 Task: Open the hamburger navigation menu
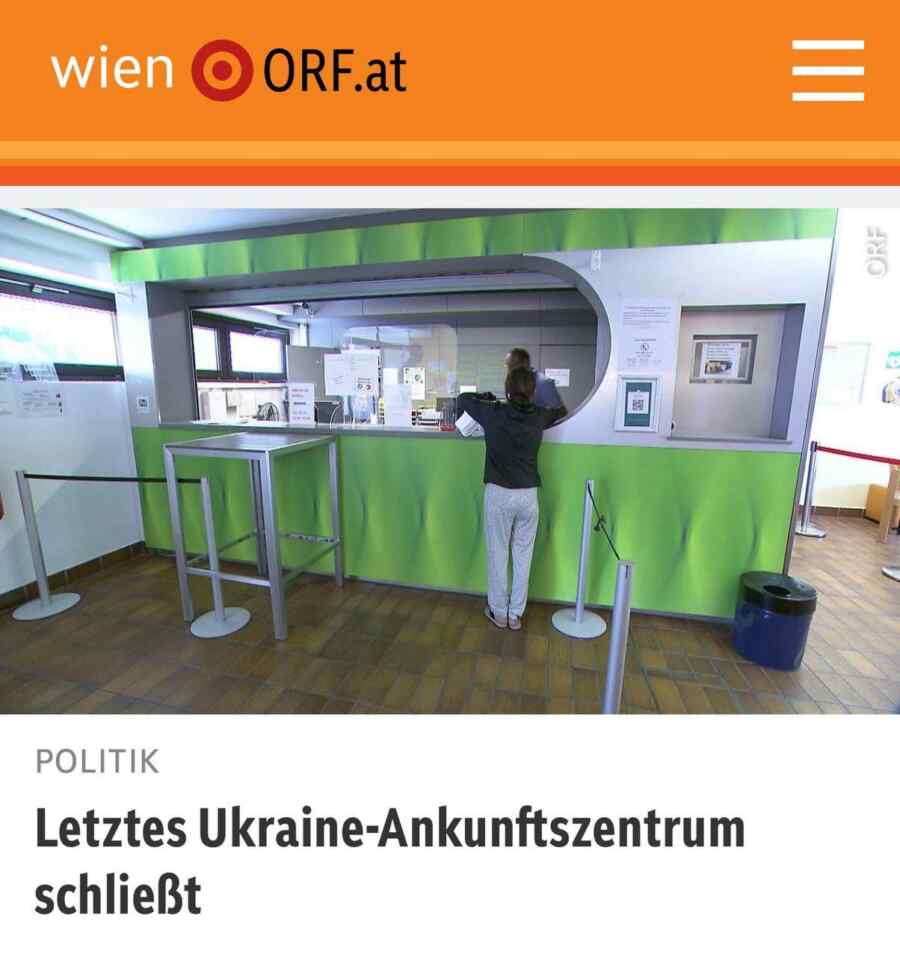[827, 70]
